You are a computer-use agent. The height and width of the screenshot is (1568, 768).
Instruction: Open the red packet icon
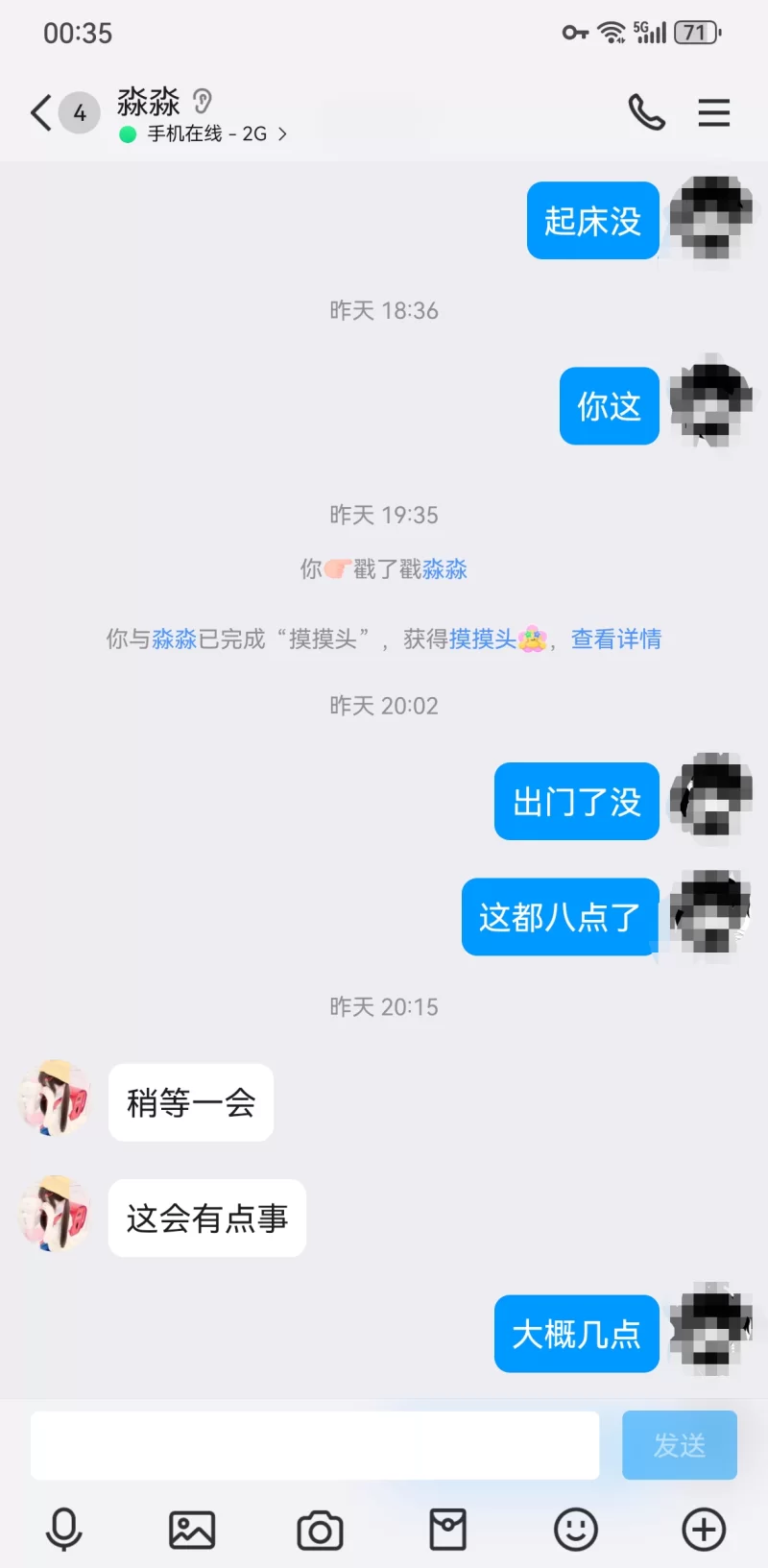click(447, 1529)
